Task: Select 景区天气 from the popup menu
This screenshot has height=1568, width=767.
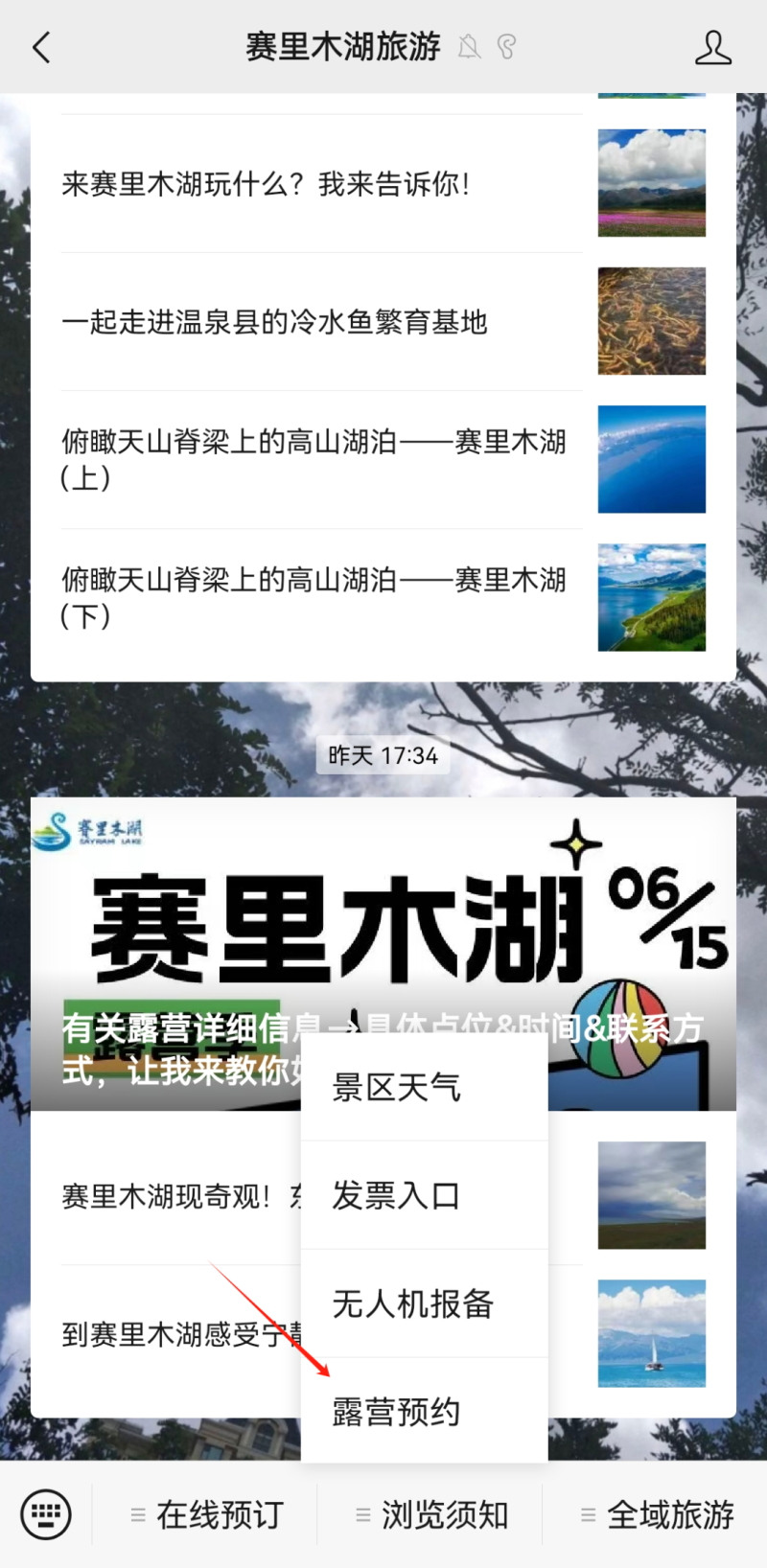Action: (x=424, y=1088)
